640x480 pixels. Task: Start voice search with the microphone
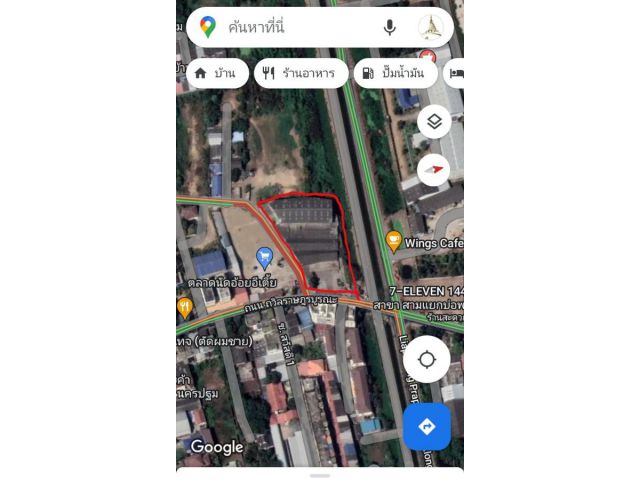(389, 27)
